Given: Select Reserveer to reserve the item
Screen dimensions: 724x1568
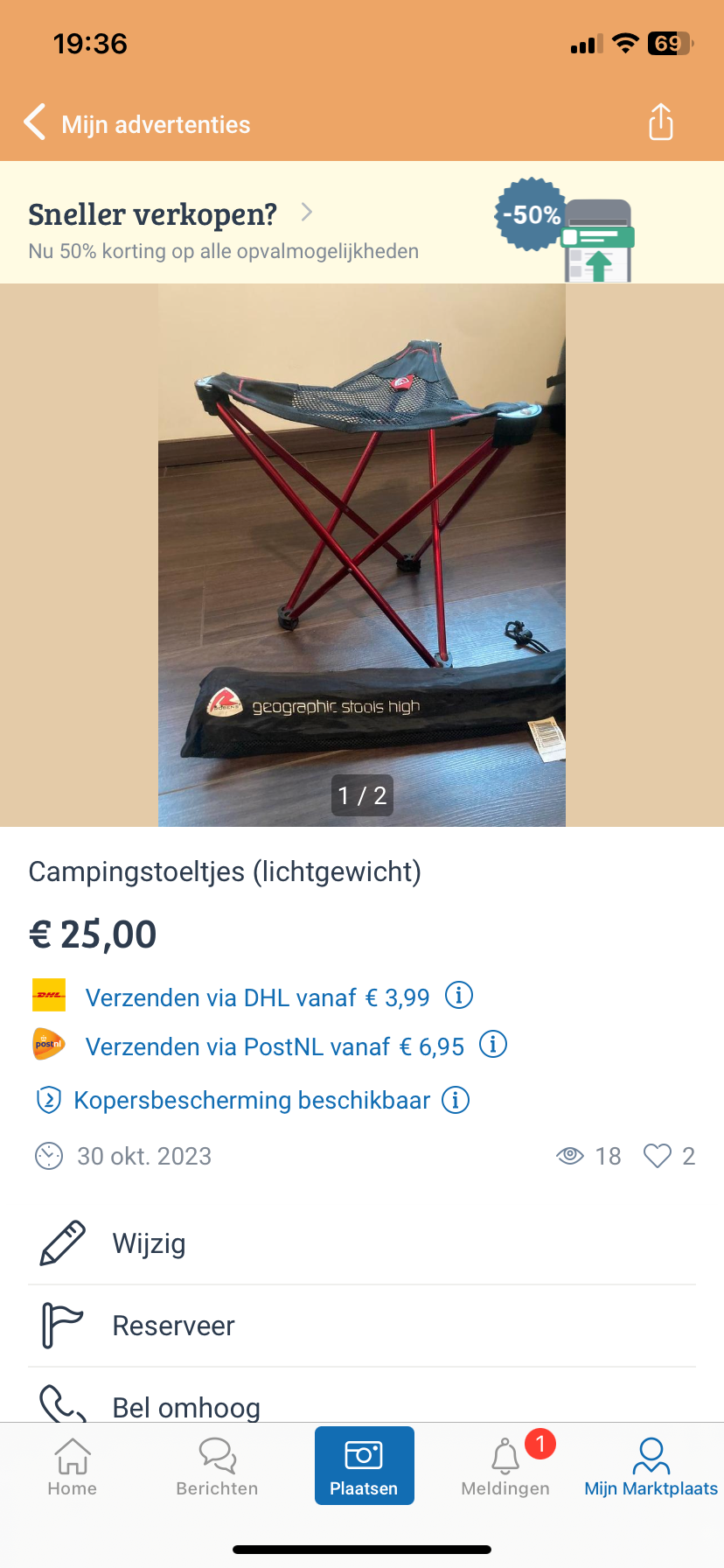Looking at the screenshot, I should 173,1326.
